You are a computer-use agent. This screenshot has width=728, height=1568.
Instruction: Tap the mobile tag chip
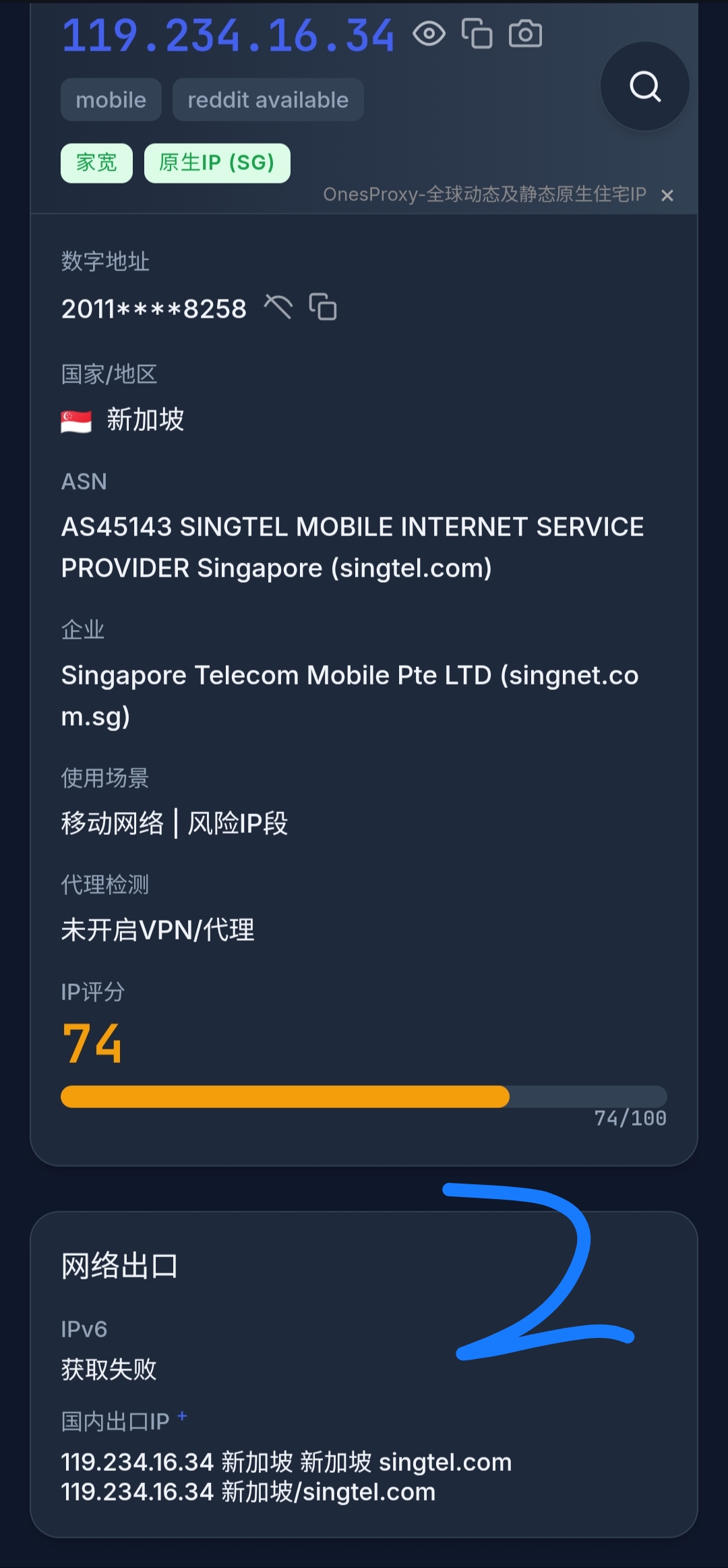point(111,100)
